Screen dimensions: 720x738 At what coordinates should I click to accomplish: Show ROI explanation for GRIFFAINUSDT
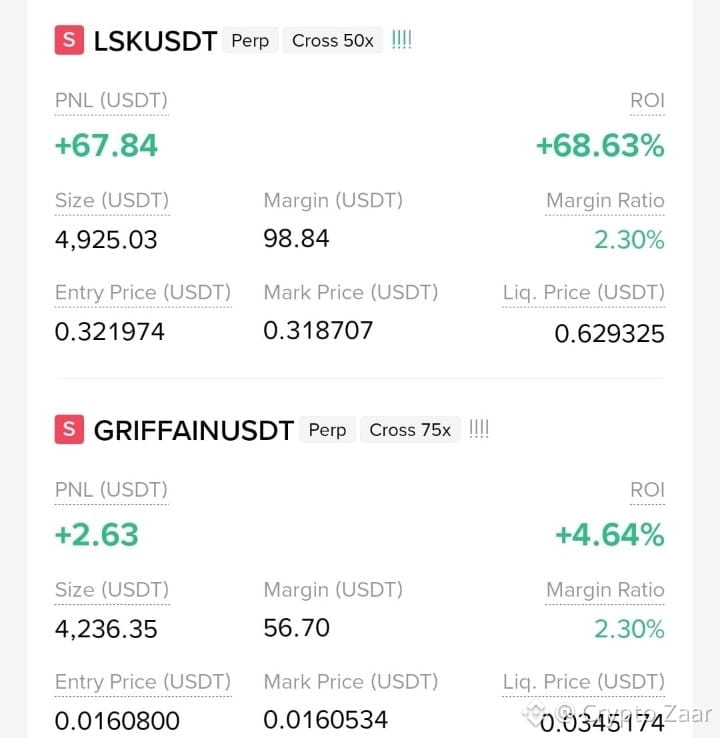click(x=647, y=489)
